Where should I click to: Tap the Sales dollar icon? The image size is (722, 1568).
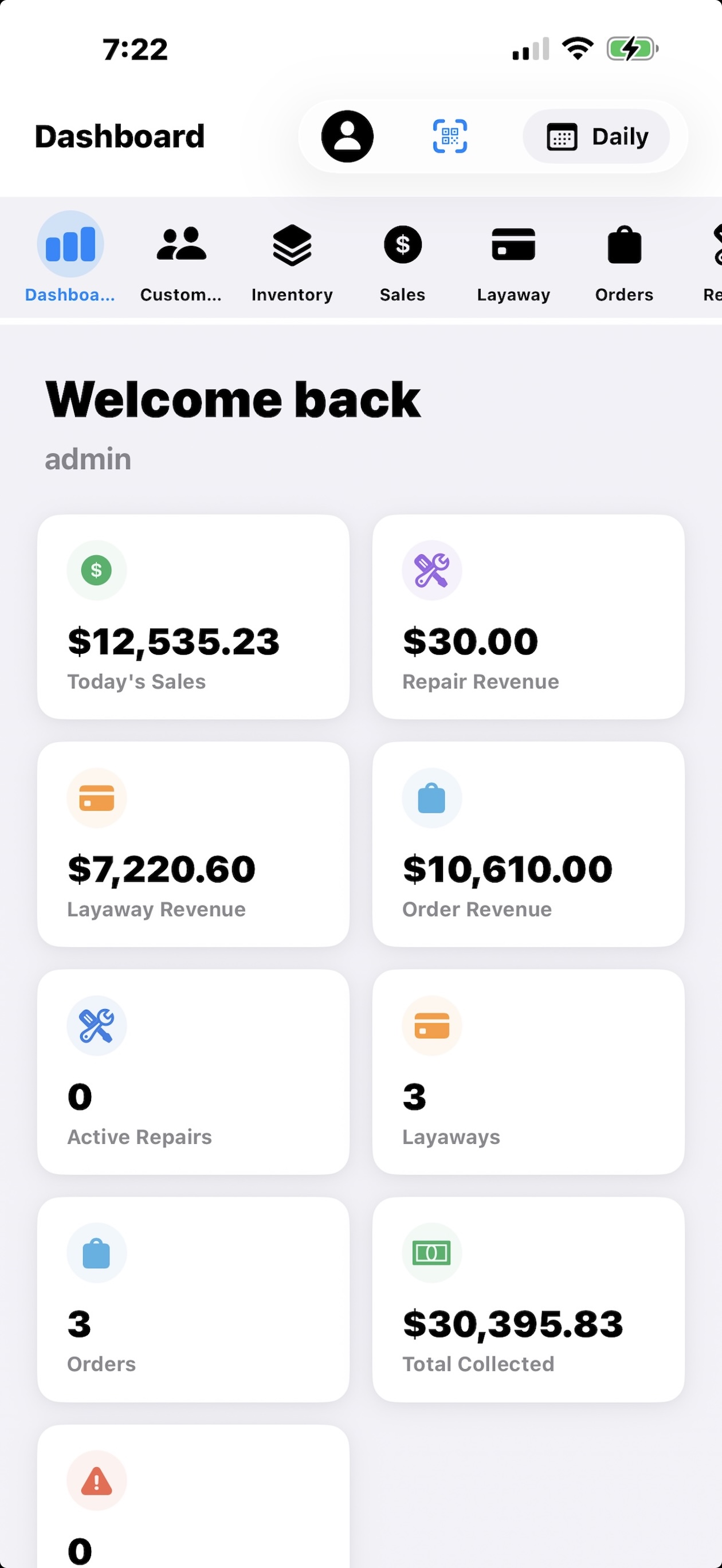[x=402, y=244]
